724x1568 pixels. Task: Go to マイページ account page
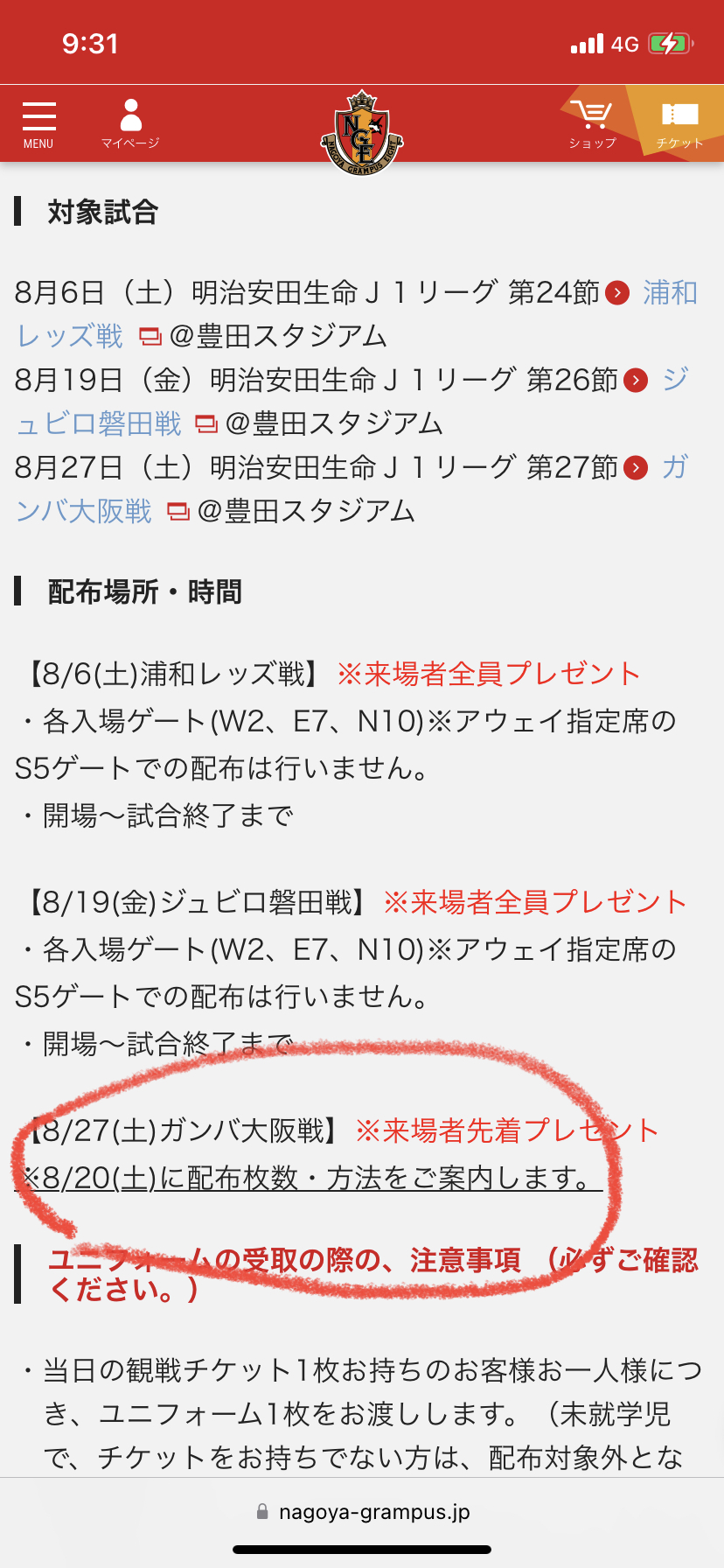[x=130, y=124]
